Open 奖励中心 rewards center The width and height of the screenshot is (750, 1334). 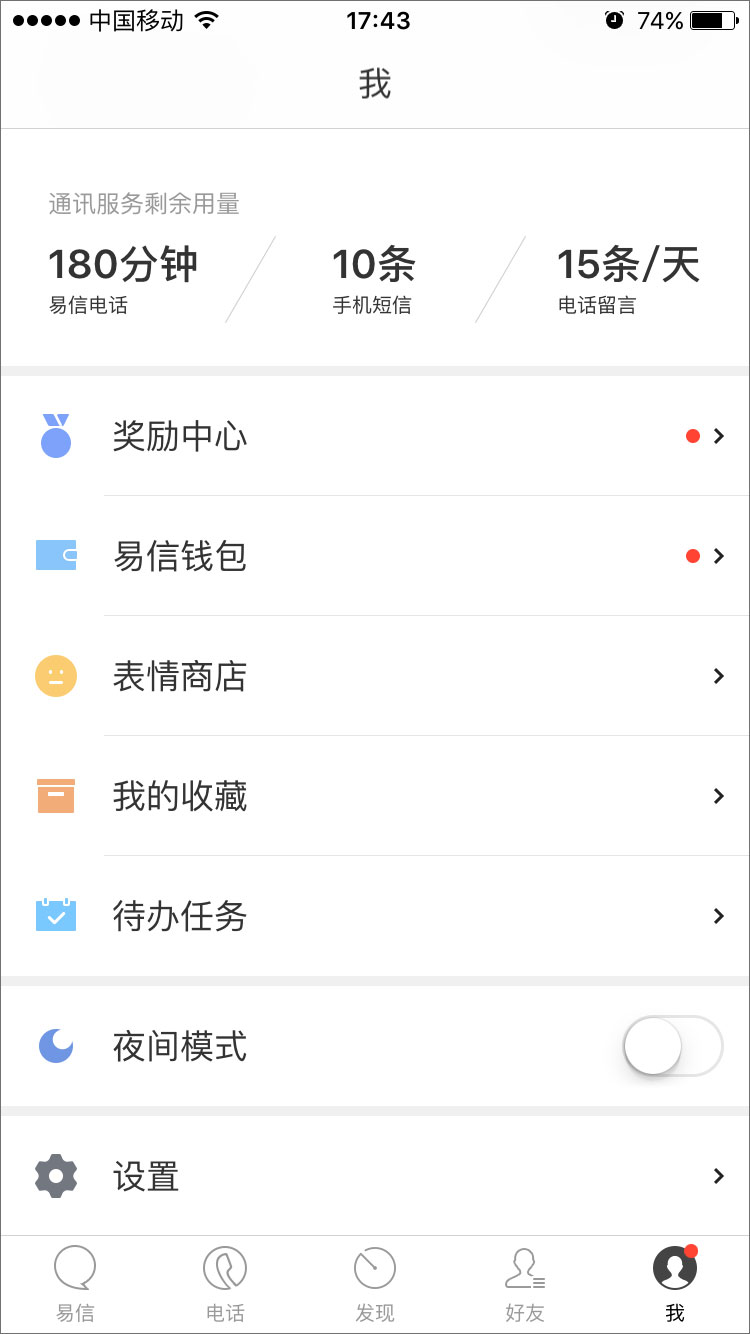(x=375, y=436)
